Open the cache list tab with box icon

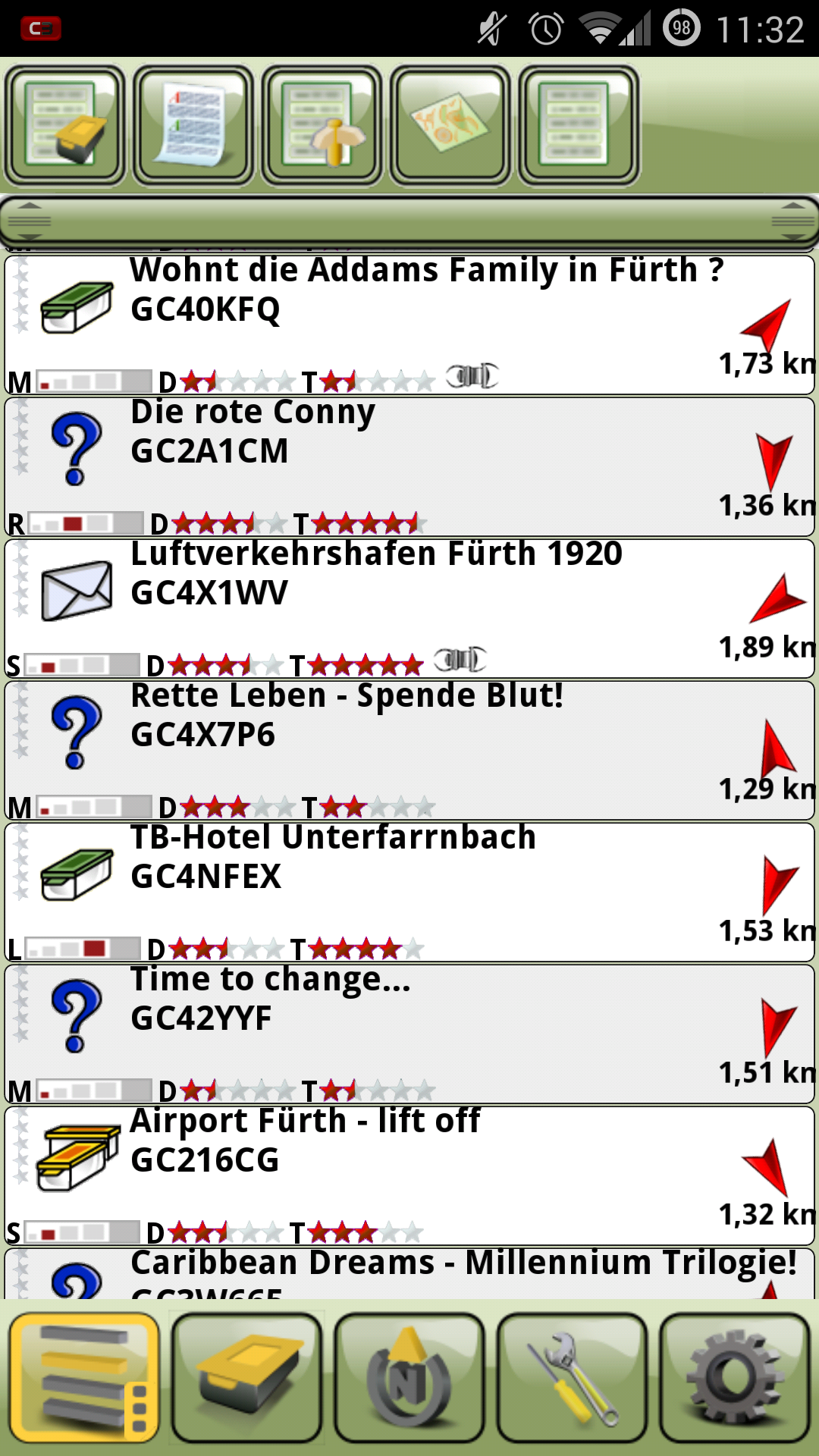pos(65,126)
